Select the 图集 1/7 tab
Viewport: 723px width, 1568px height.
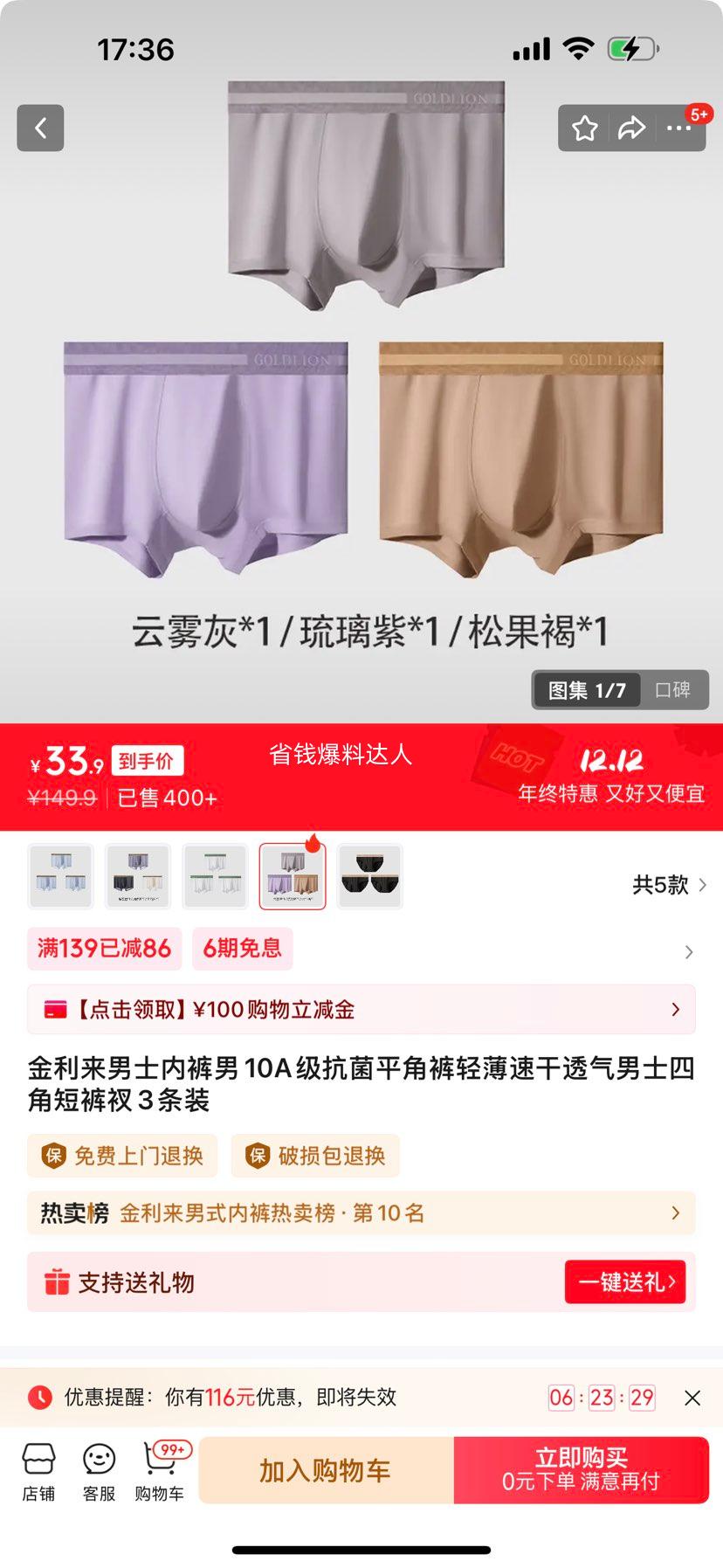pos(587,690)
